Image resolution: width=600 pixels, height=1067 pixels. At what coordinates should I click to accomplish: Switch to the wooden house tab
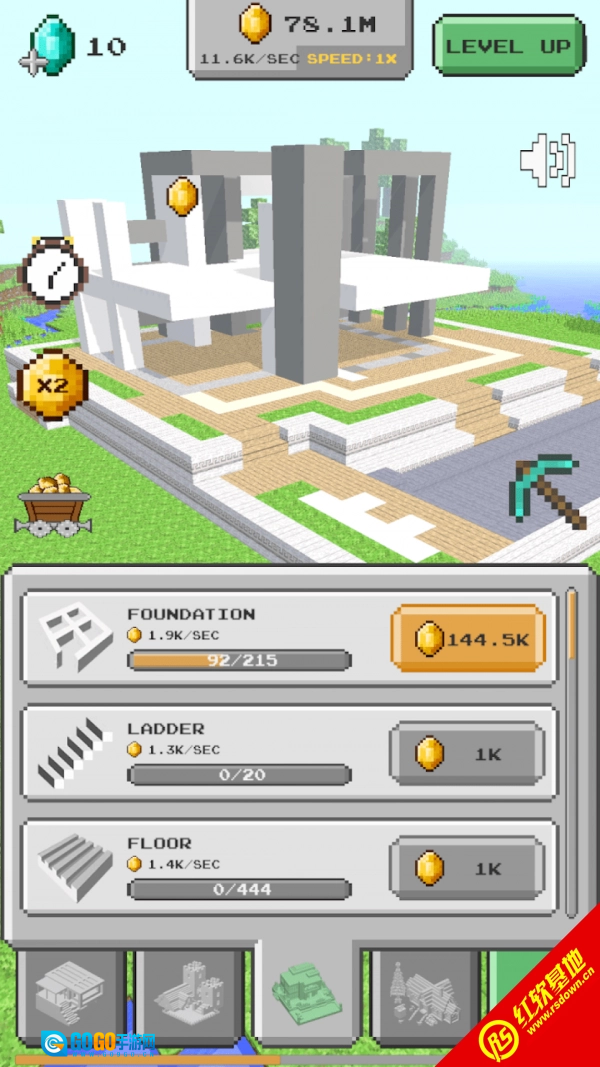70,994
